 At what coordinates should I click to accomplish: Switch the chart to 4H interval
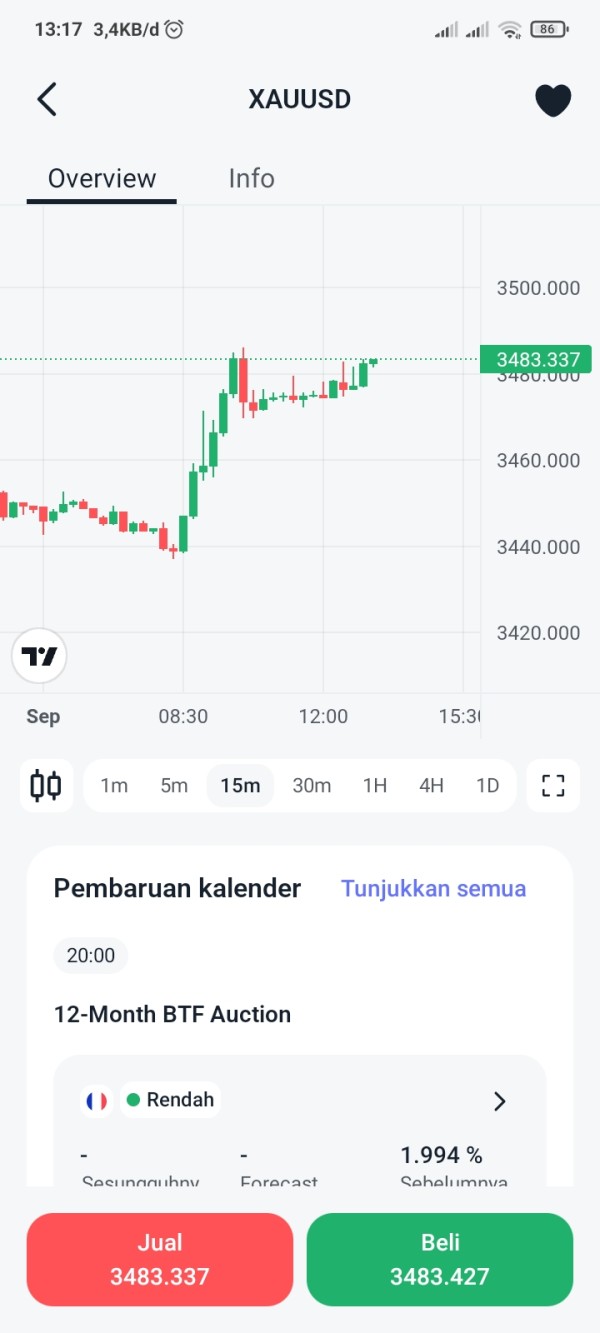(431, 785)
